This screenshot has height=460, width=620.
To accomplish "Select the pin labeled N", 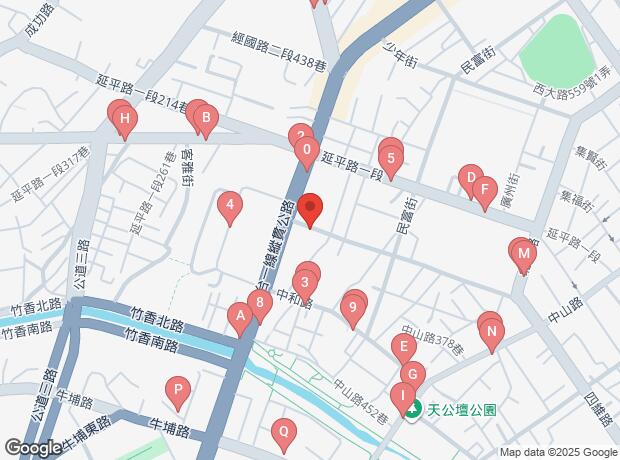I will pos(491,330).
